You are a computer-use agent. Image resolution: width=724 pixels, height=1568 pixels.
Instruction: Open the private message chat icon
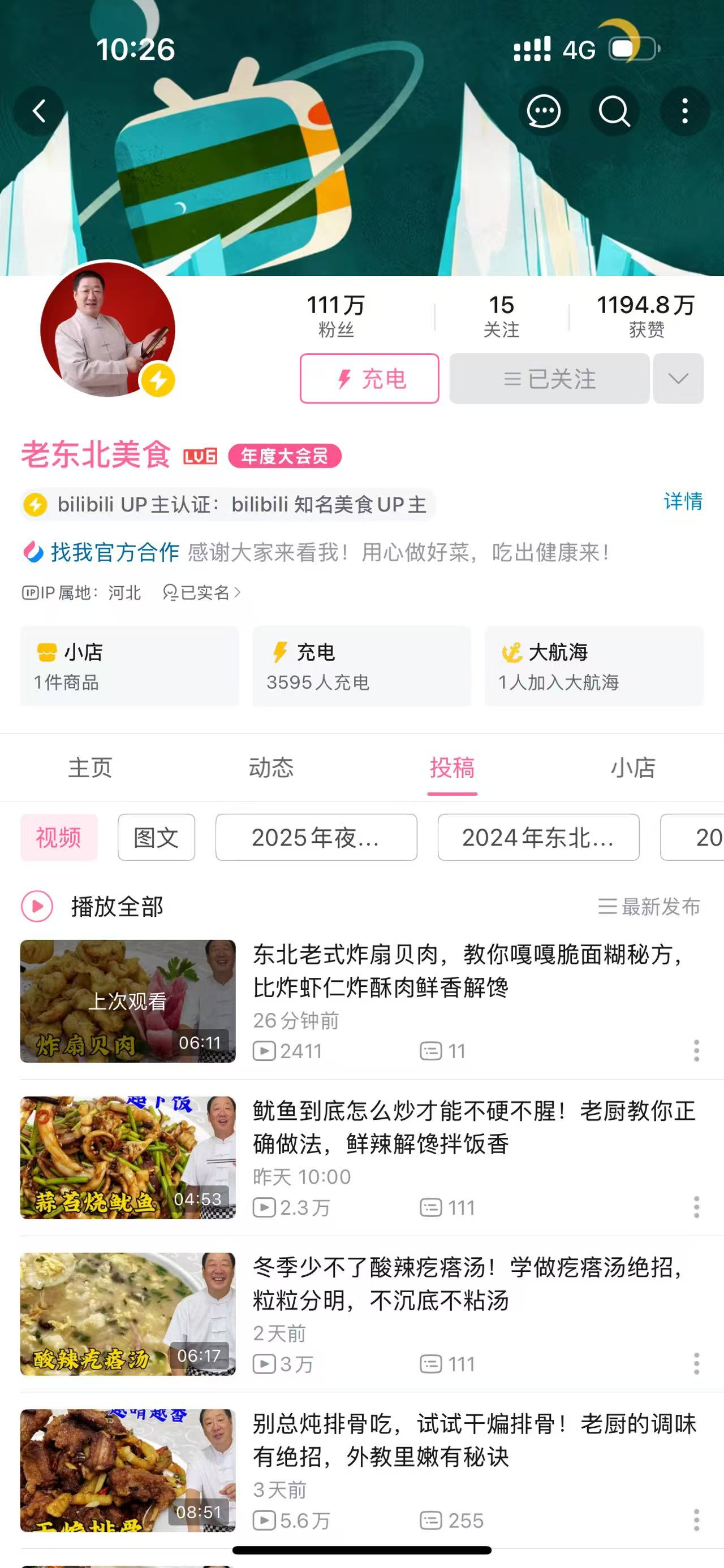(x=543, y=111)
